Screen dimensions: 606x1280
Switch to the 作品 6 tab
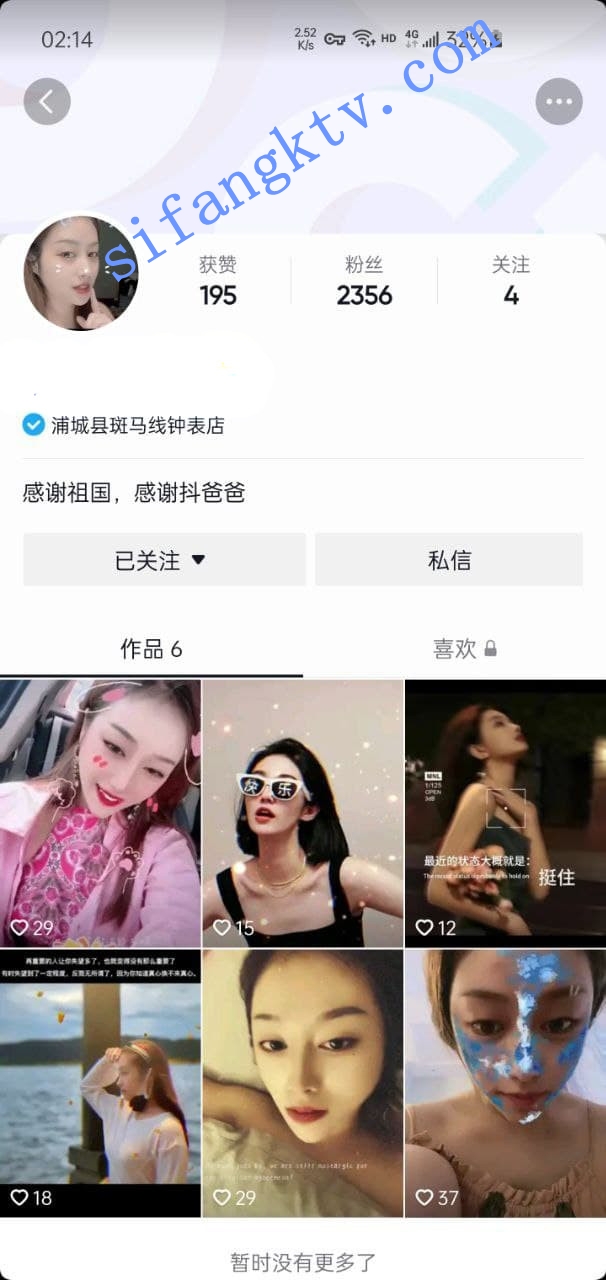click(151, 649)
